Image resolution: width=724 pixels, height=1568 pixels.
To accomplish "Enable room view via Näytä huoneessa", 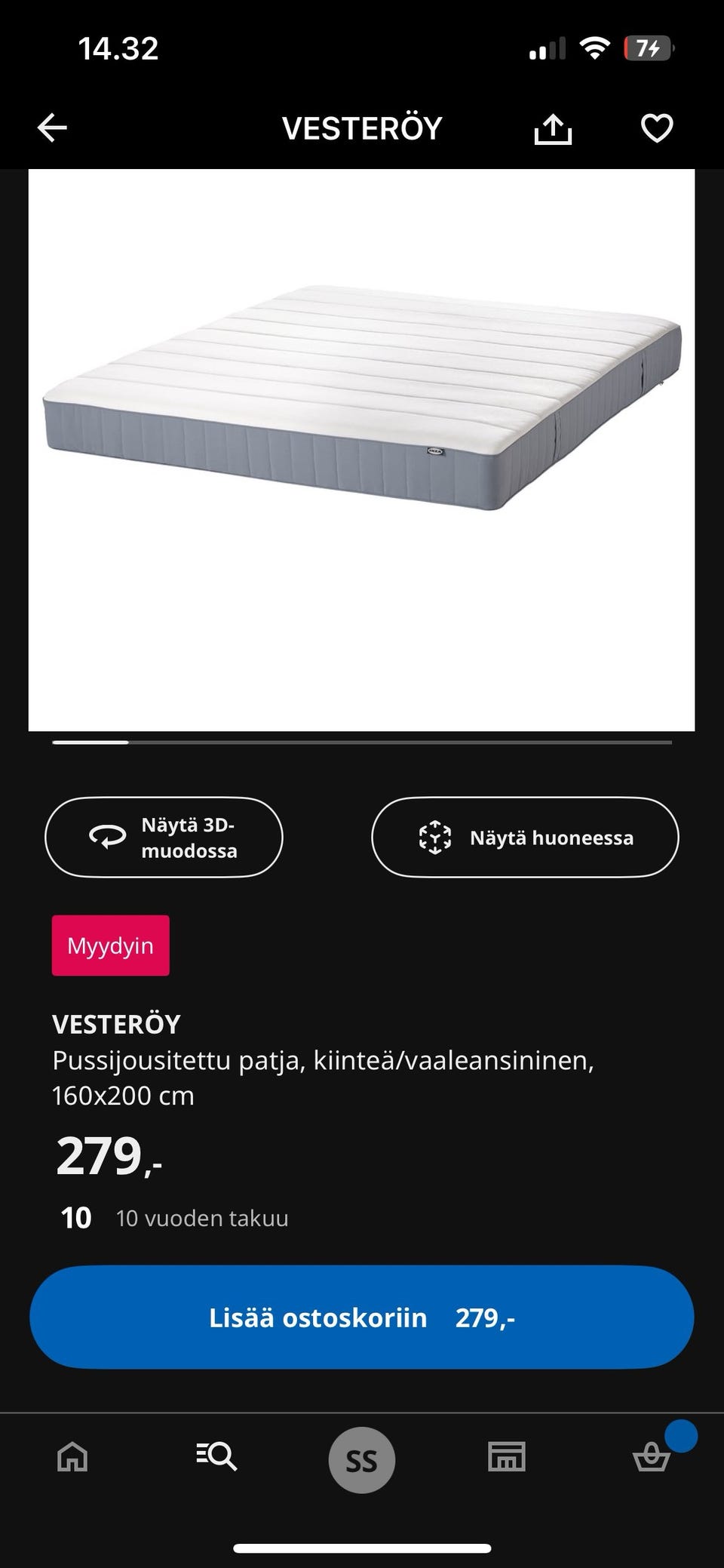I will click(525, 837).
